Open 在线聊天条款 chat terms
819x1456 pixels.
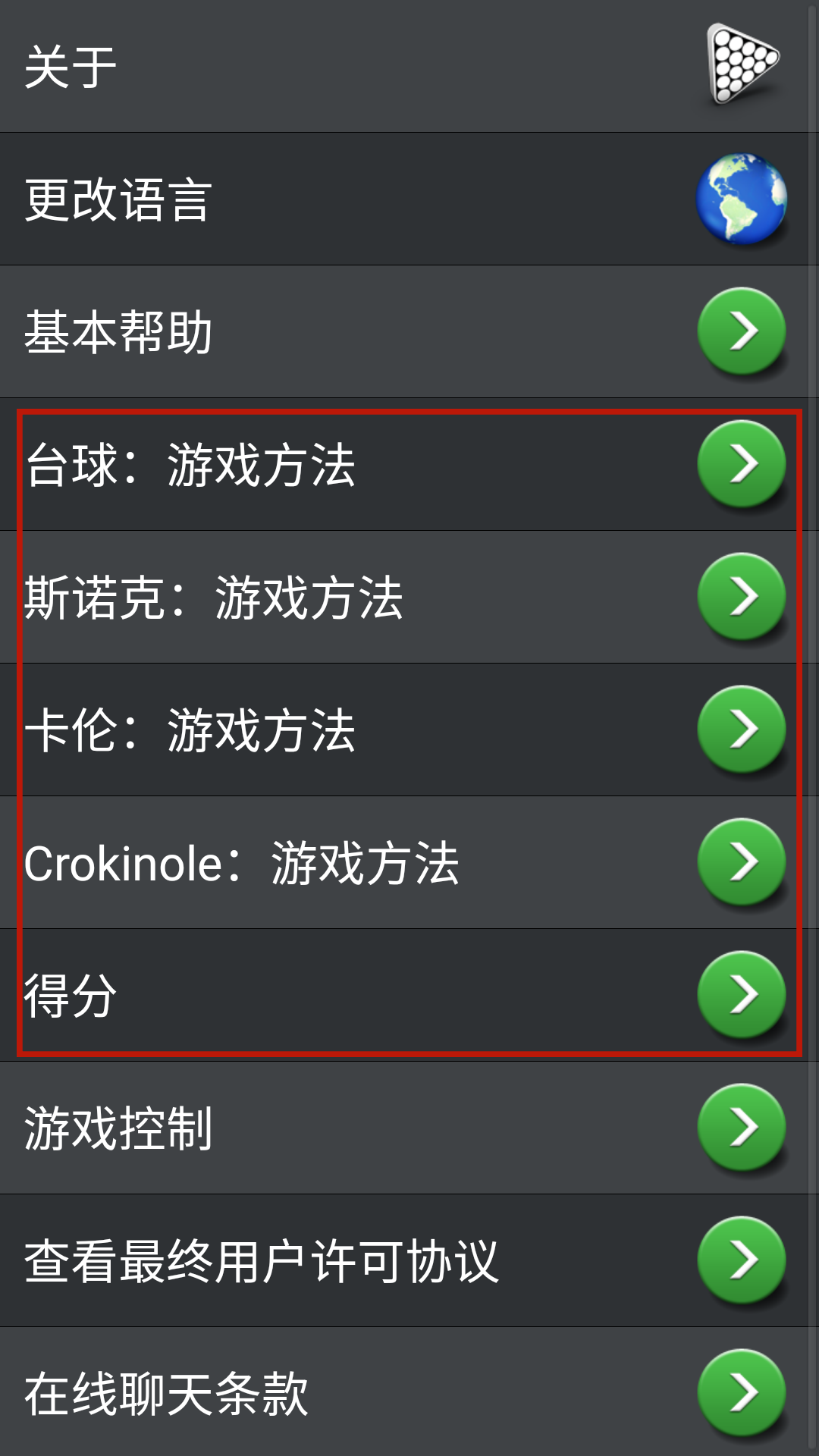tap(409, 1394)
